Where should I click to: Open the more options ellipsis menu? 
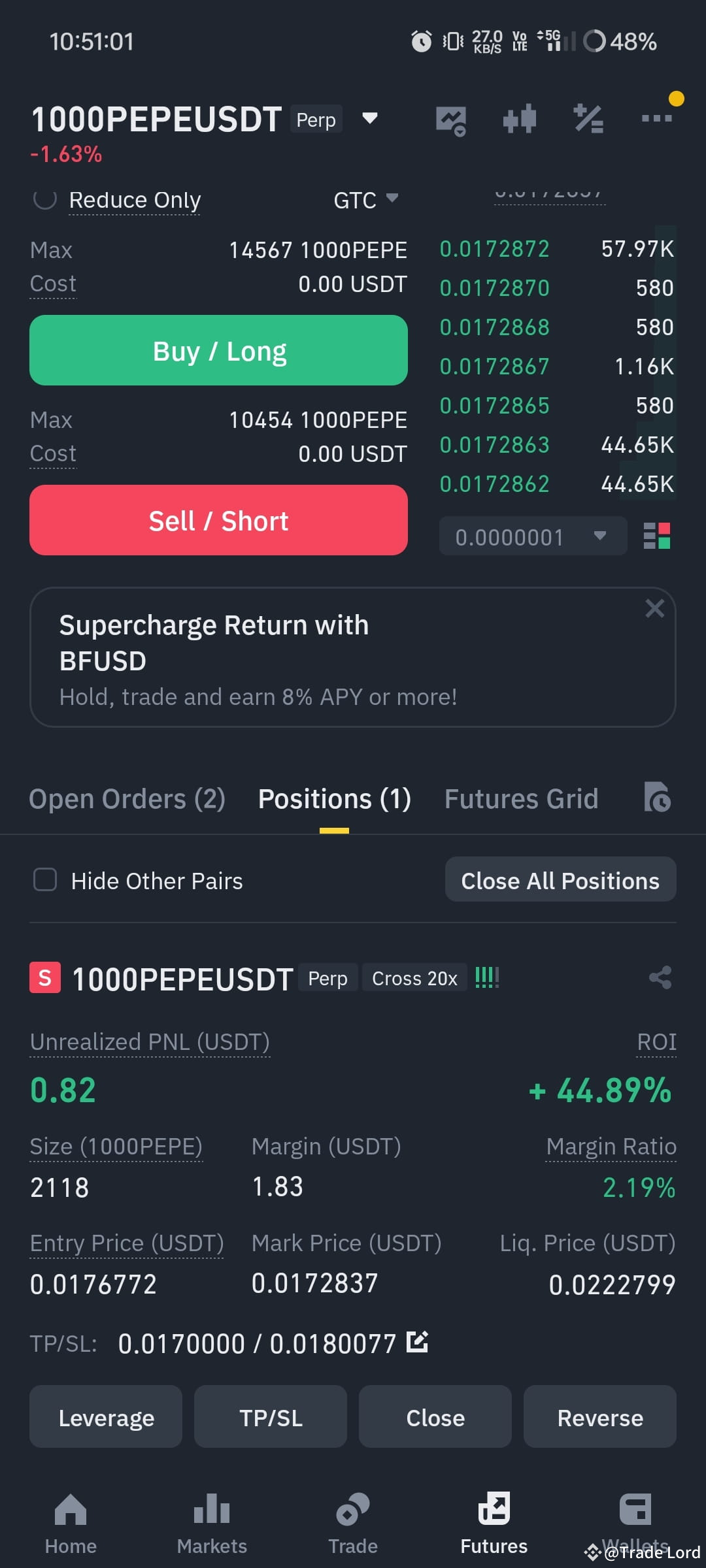[656, 118]
